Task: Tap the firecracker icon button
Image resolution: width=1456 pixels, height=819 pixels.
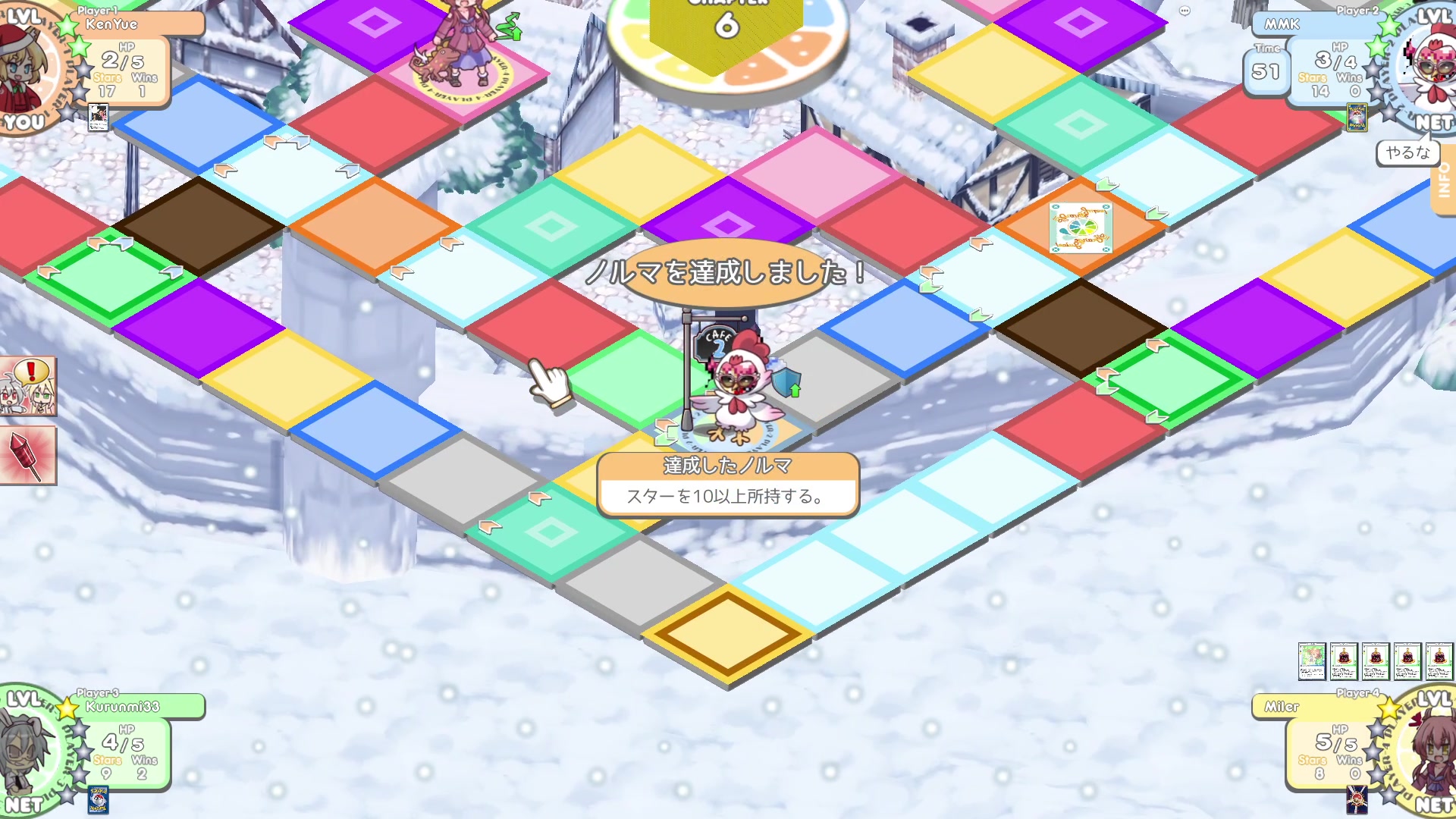Action: click(x=28, y=455)
